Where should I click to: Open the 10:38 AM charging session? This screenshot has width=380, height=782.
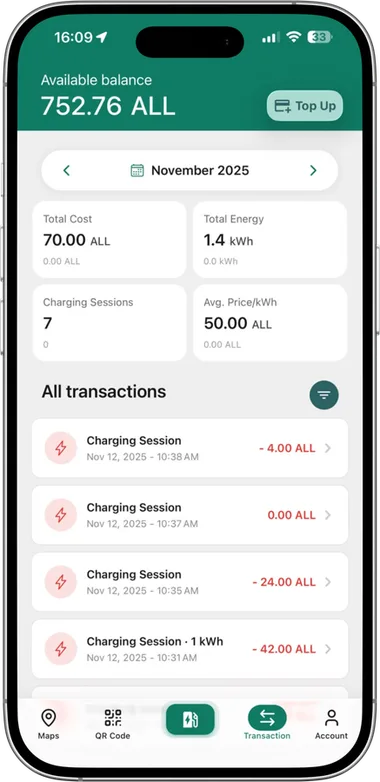tap(190, 448)
